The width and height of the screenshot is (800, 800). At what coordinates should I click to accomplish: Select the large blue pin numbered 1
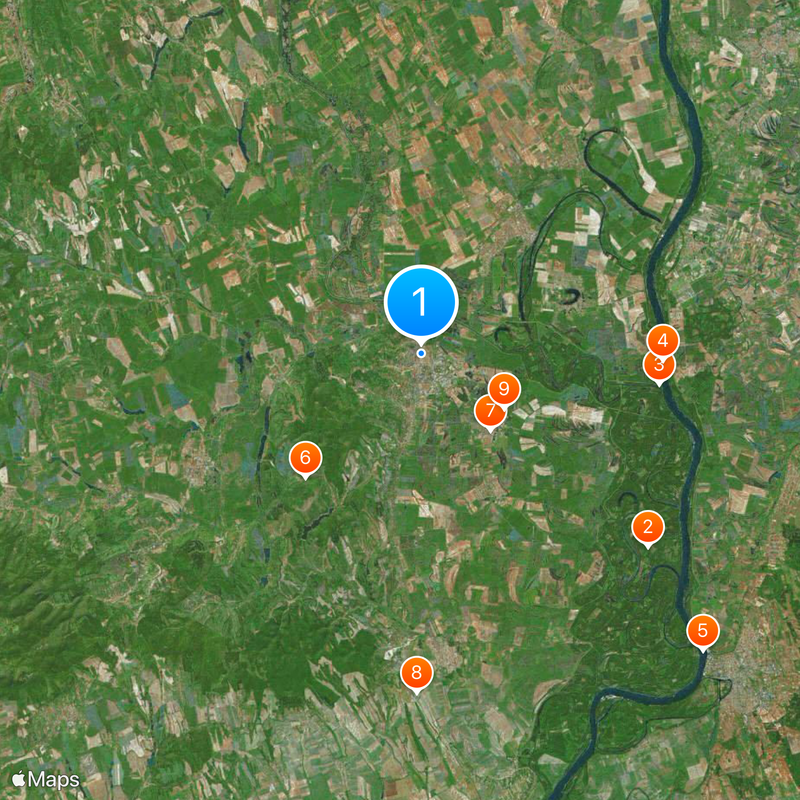421,301
